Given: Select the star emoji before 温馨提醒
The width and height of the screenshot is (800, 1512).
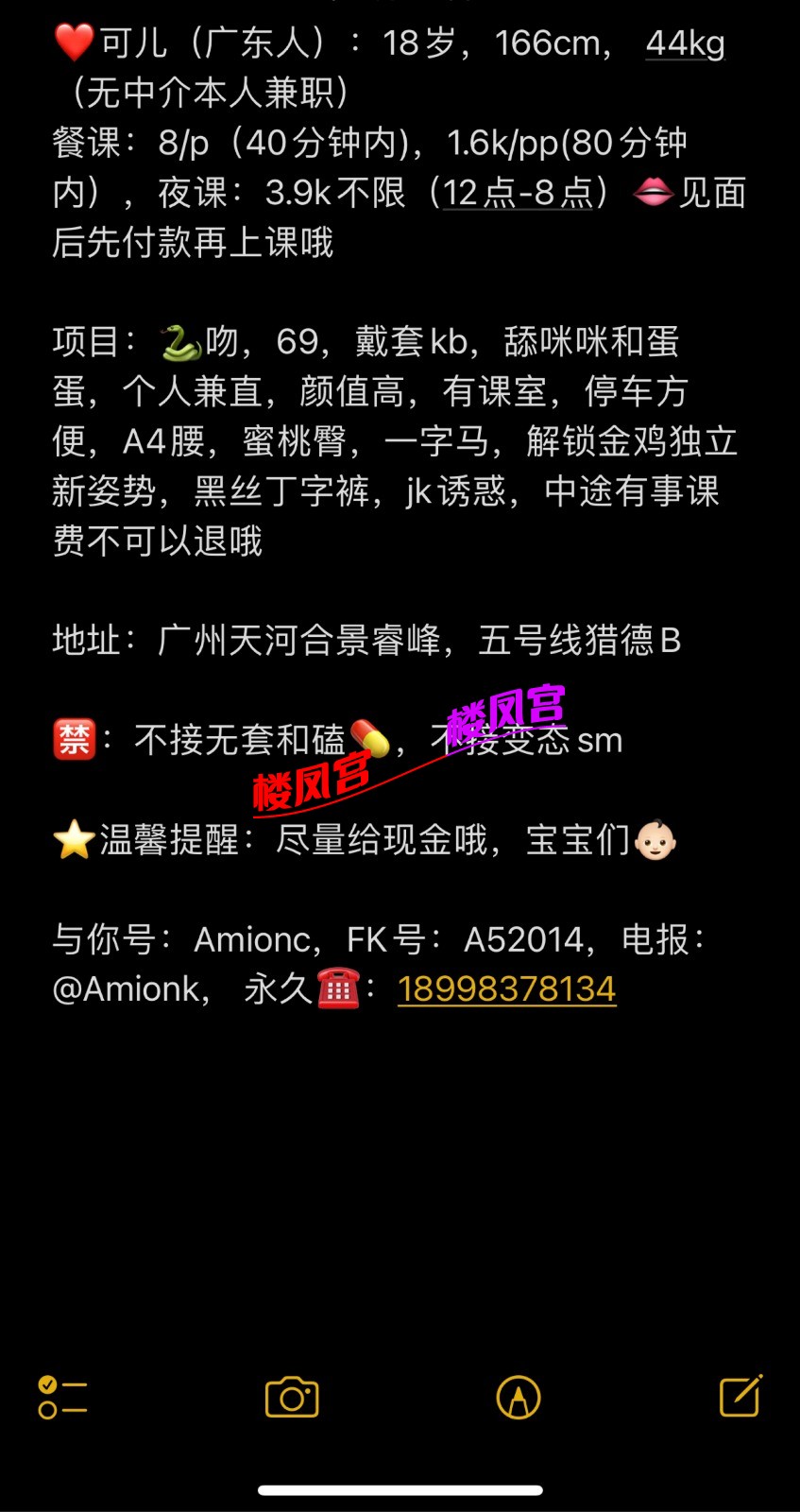Looking at the screenshot, I should [73, 839].
